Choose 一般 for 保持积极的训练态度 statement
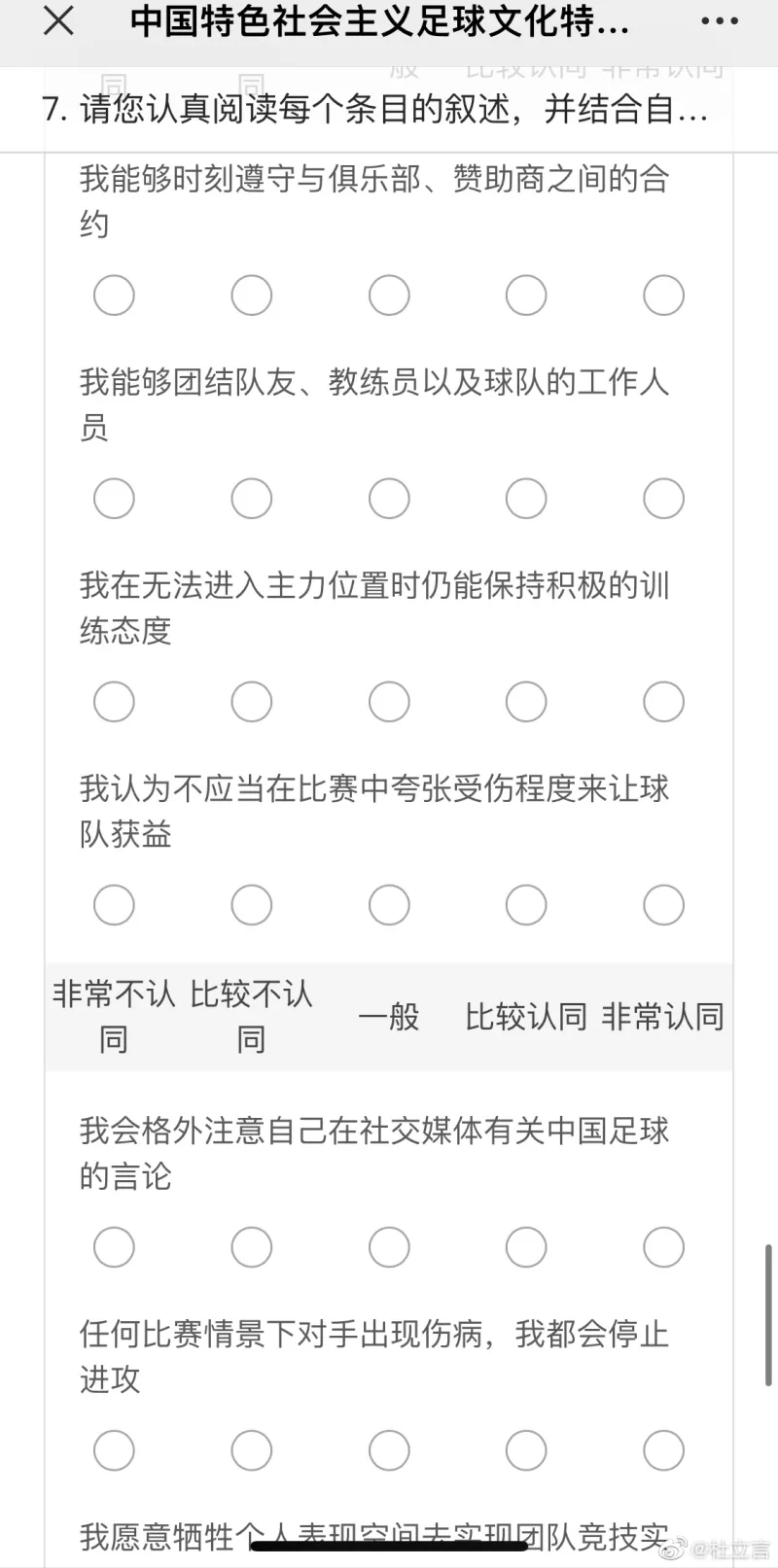Image resolution: width=778 pixels, height=1568 pixels. click(389, 702)
